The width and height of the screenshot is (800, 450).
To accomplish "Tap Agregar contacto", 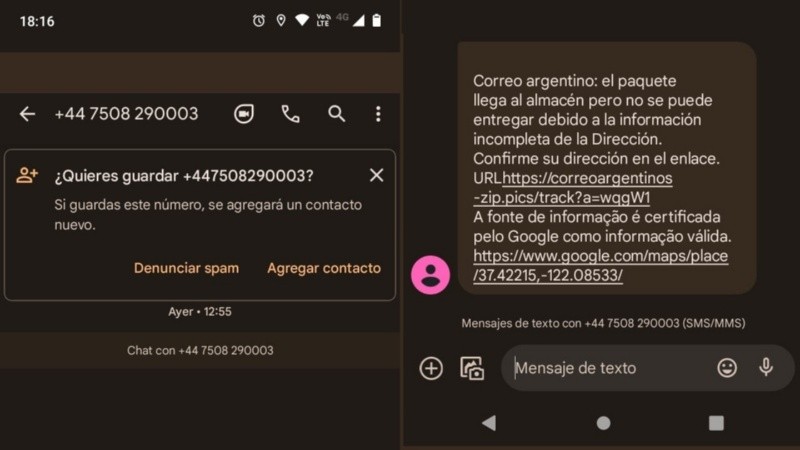I will click(323, 268).
